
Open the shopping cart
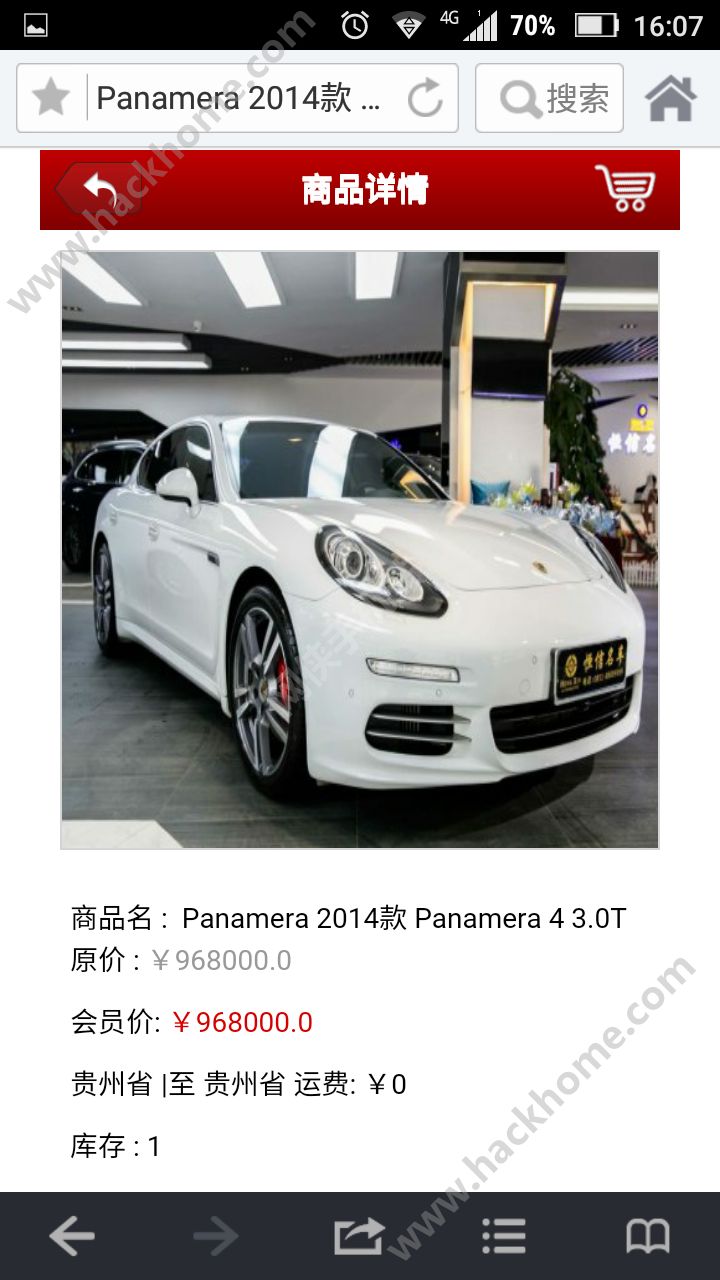(x=625, y=188)
